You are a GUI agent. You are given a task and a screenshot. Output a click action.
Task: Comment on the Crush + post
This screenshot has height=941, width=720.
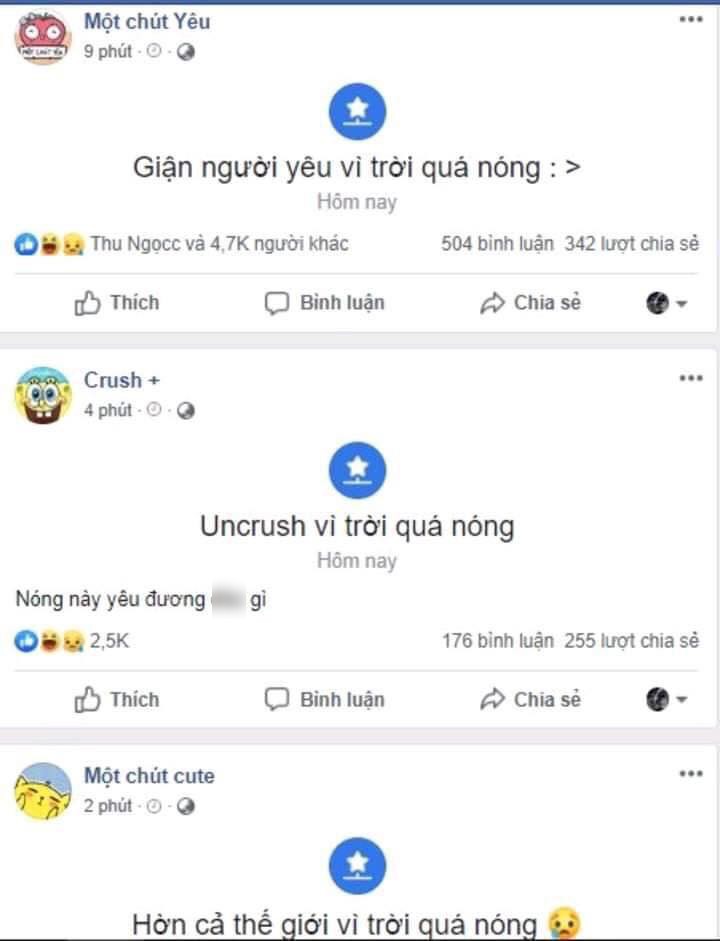pos(325,700)
